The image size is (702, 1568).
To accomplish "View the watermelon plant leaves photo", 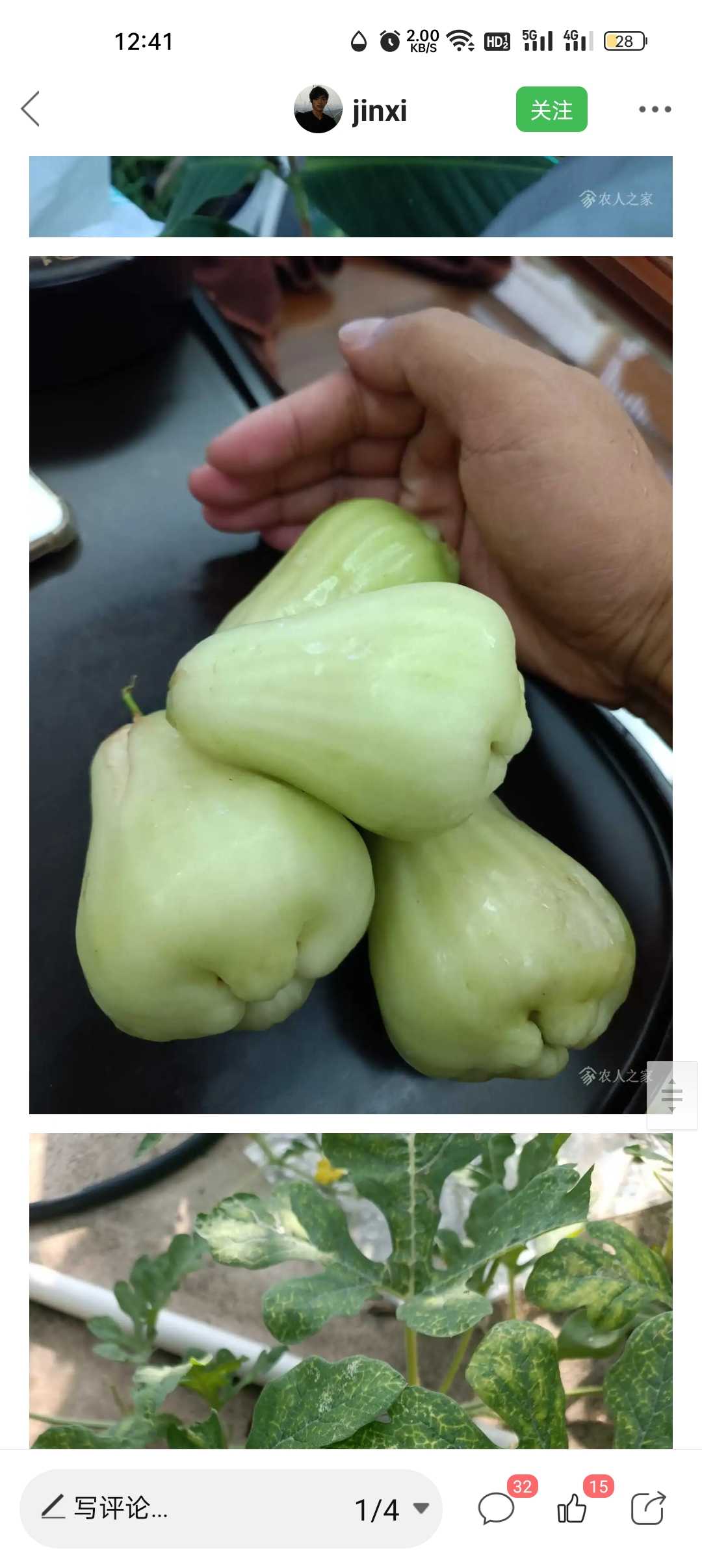I will pos(351,1290).
